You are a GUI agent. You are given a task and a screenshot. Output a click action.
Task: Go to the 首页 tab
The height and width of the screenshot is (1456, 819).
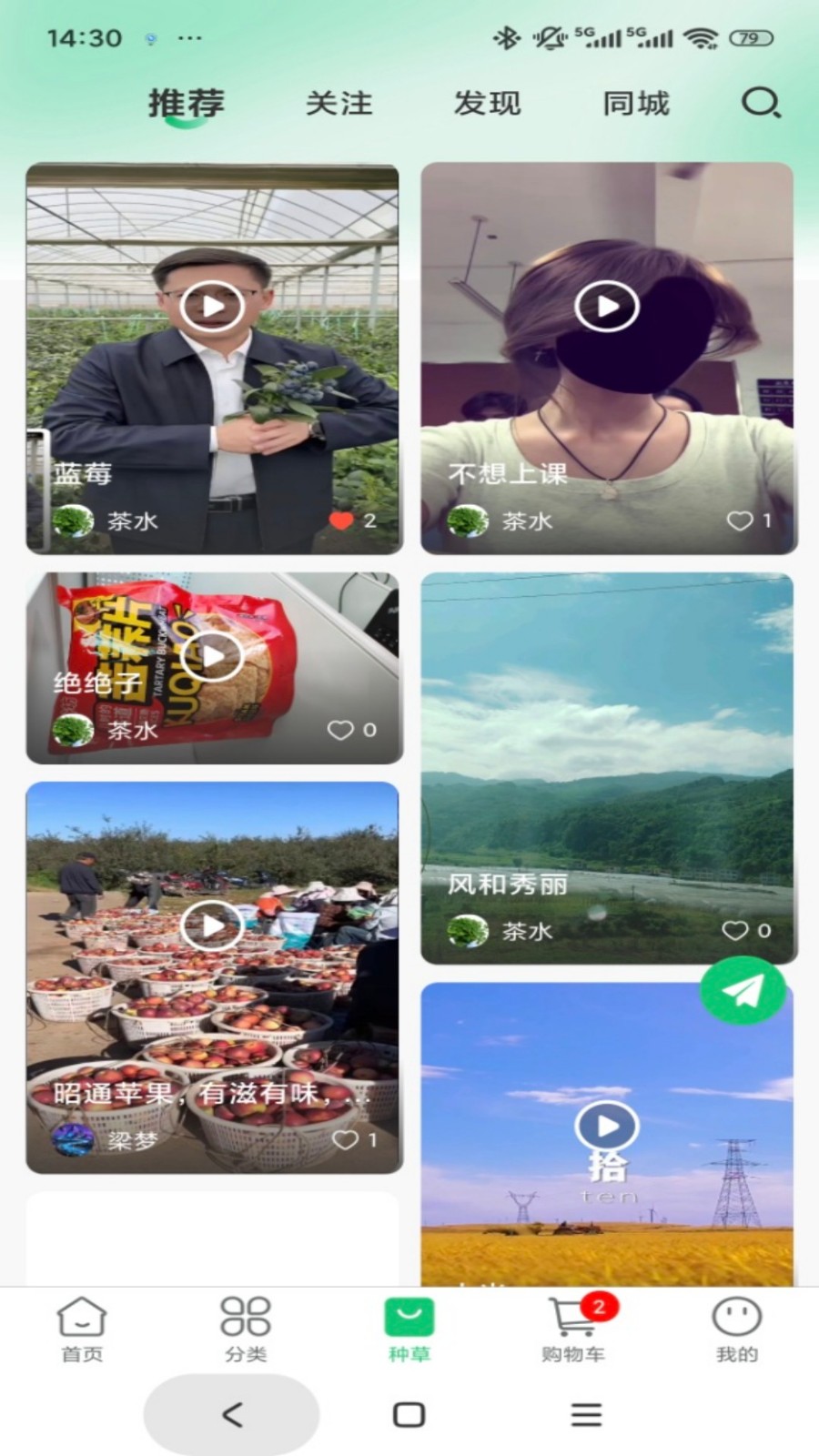tap(82, 1329)
